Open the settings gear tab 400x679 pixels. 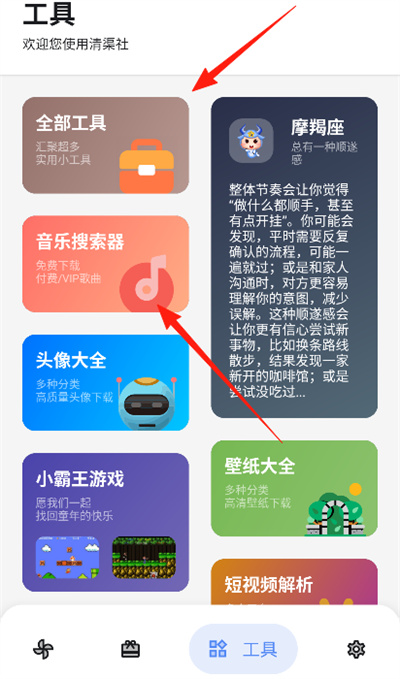[x=356, y=649]
